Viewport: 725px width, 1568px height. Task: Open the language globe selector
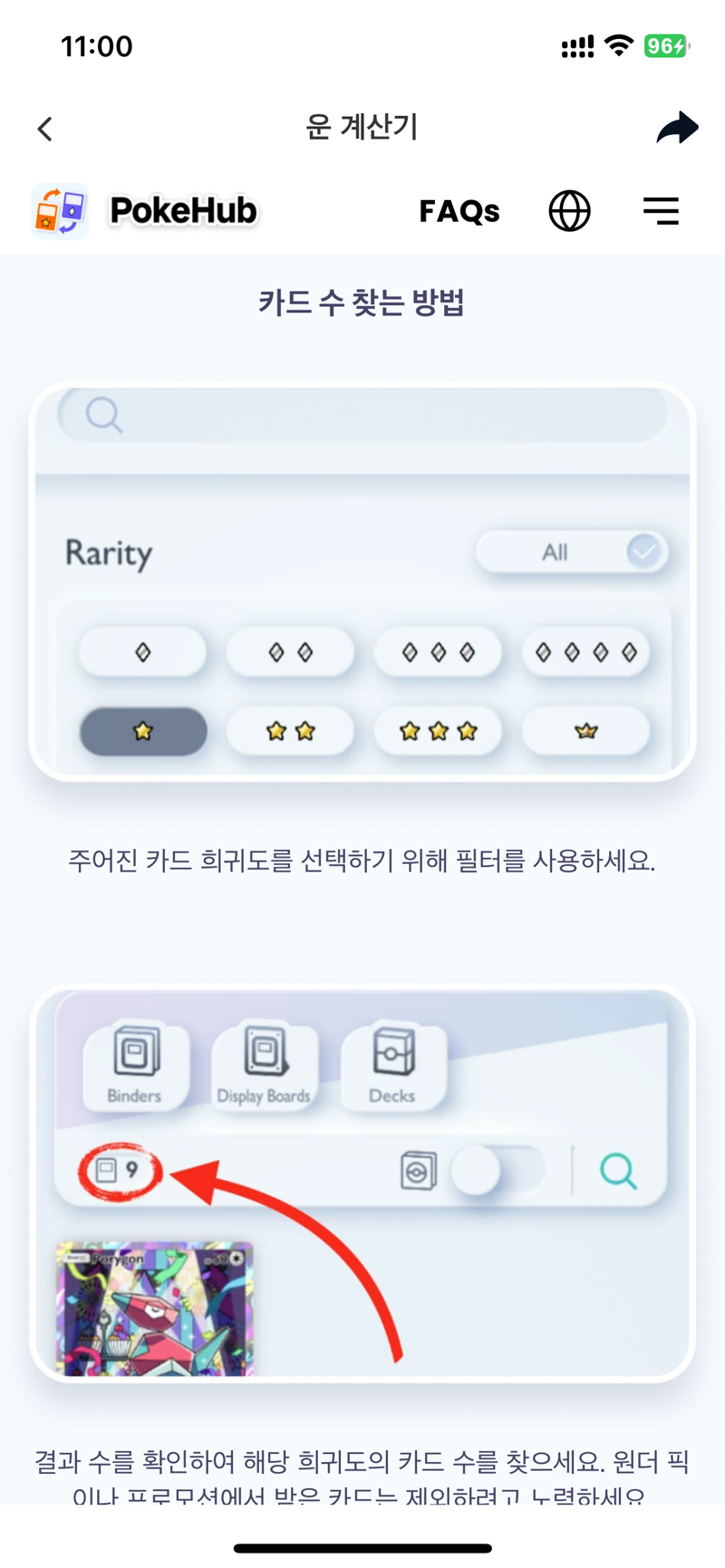[570, 211]
